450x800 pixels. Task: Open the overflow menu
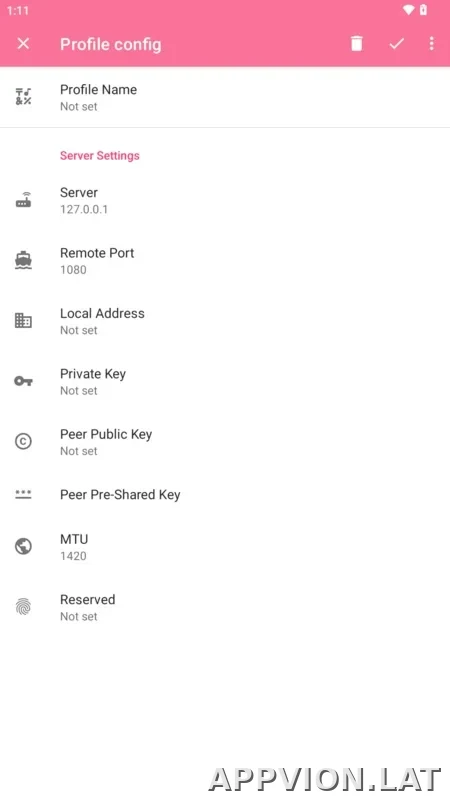tap(432, 44)
